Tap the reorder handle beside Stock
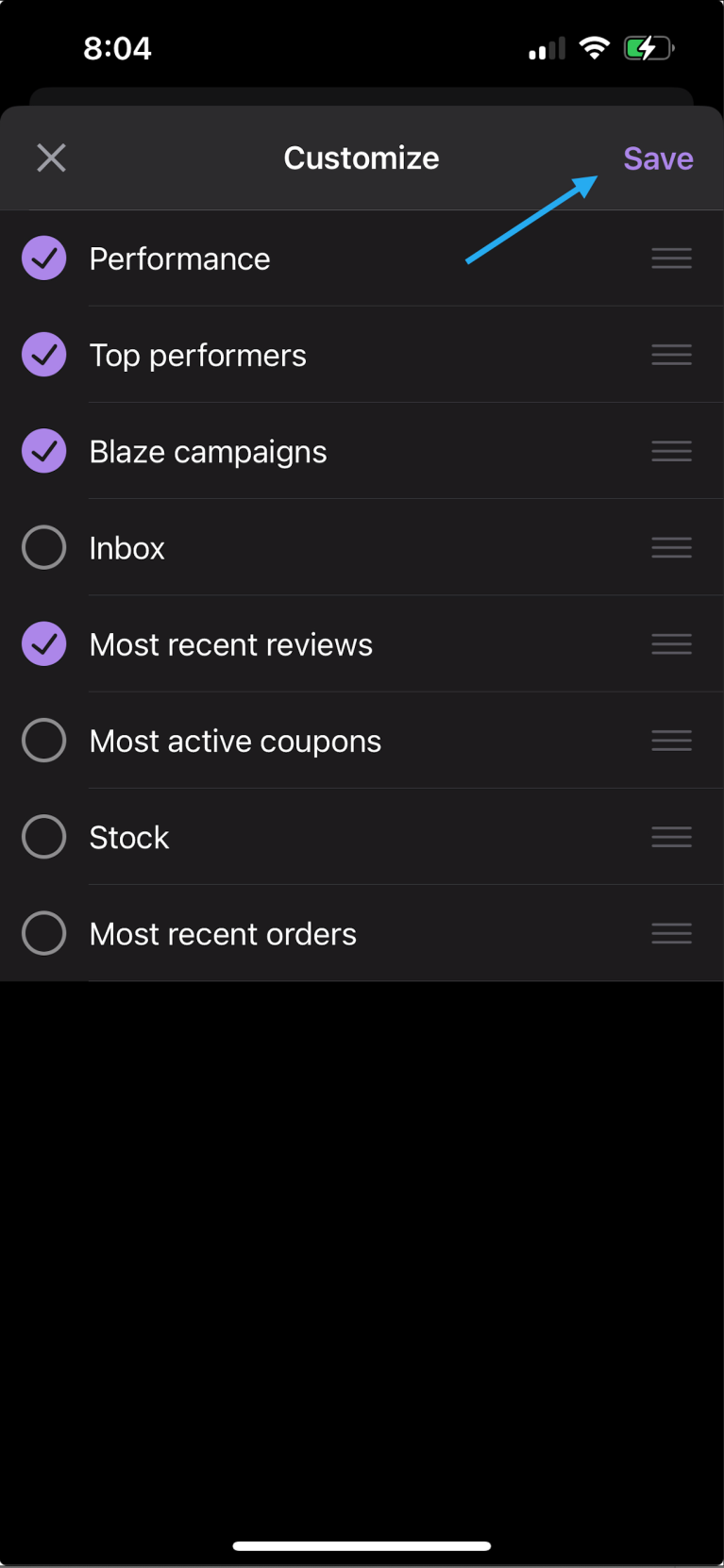 tap(671, 837)
